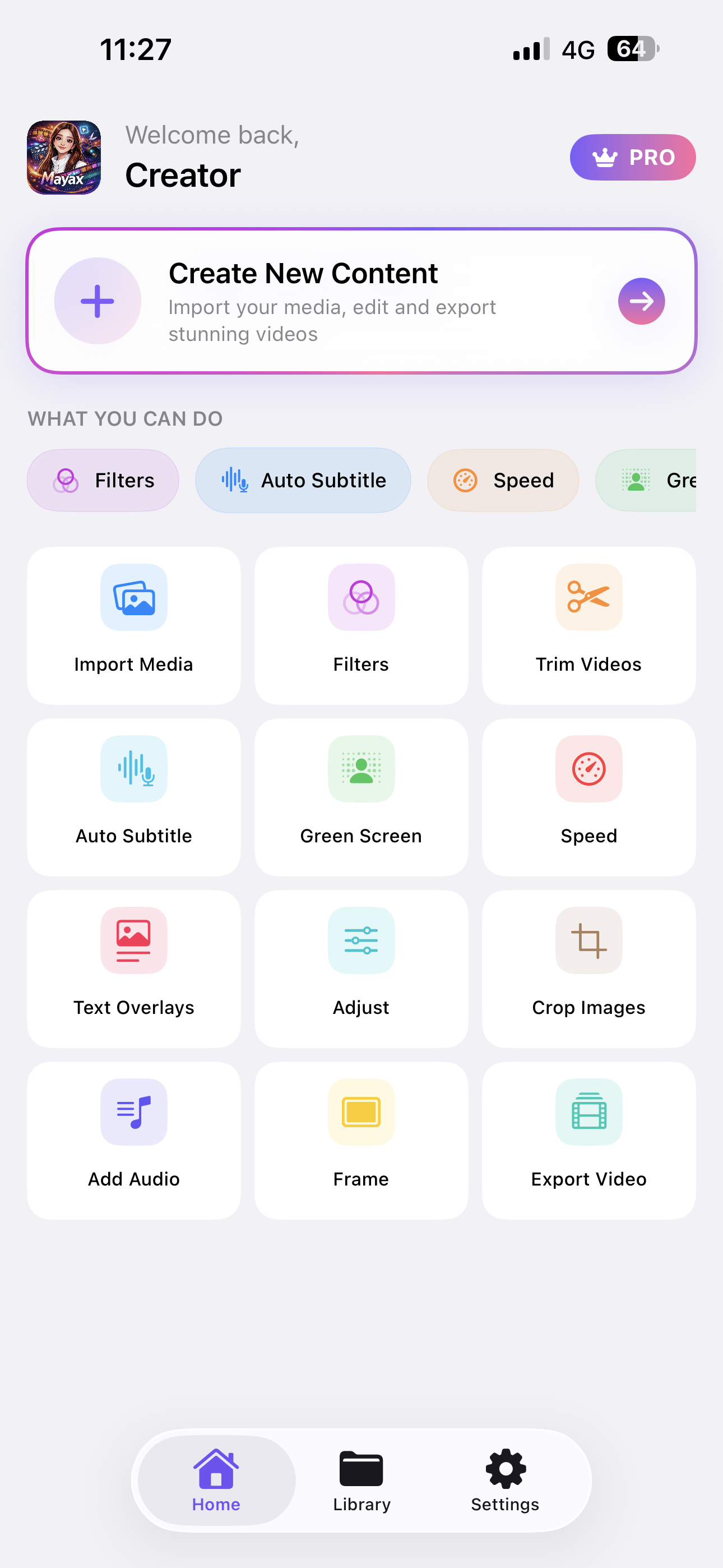Open the Crop Images tile

[588, 969]
